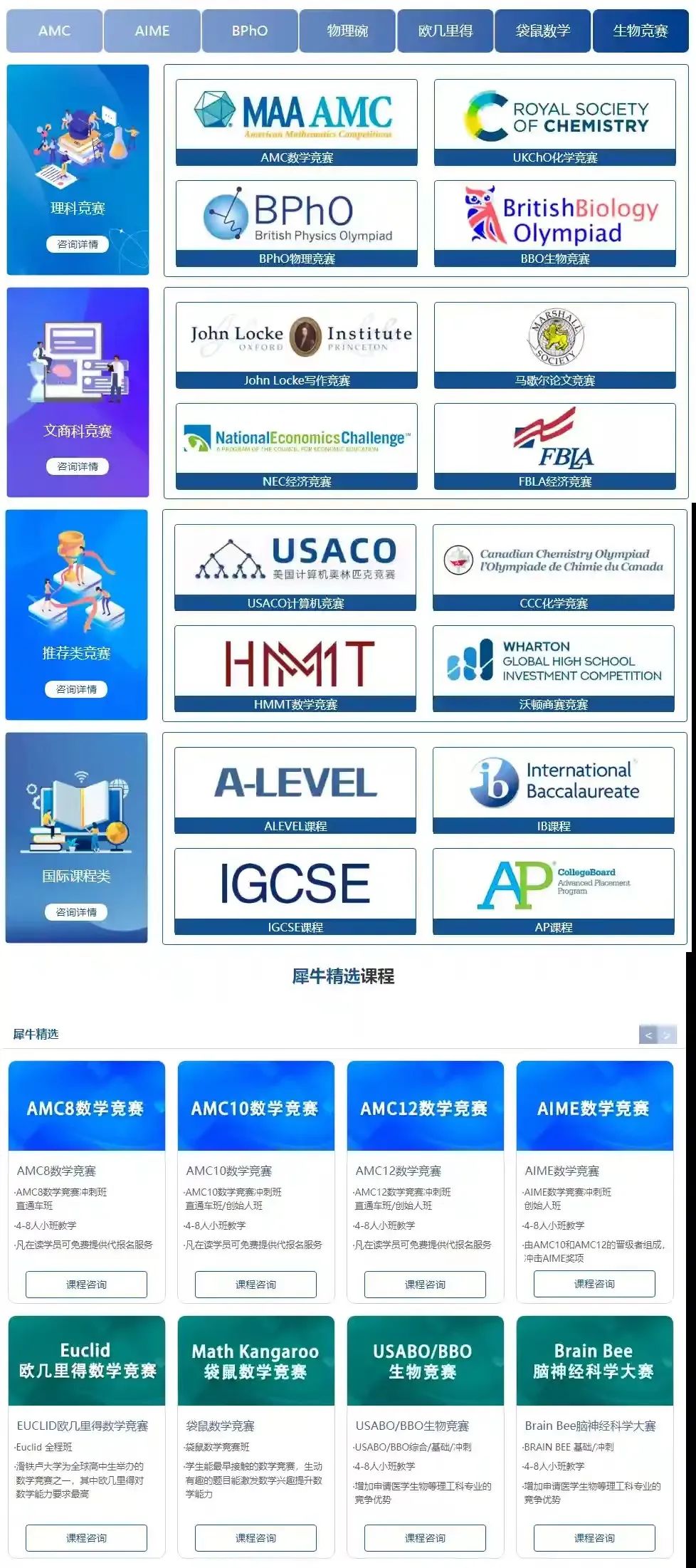
Task: Go to next 犀牛精选 carousel page
Action: [667, 1035]
